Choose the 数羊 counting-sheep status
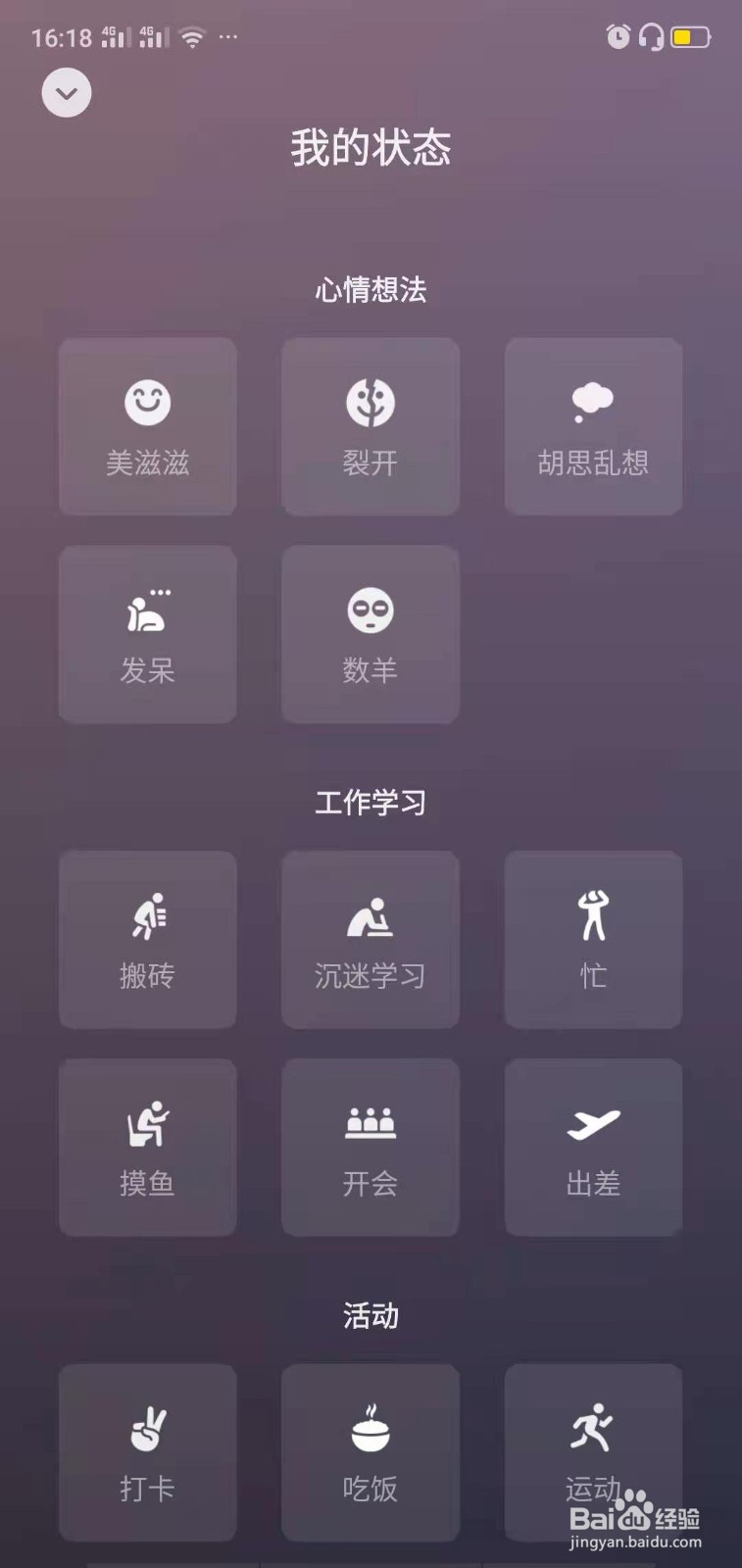742x1568 pixels. (x=370, y=634)
